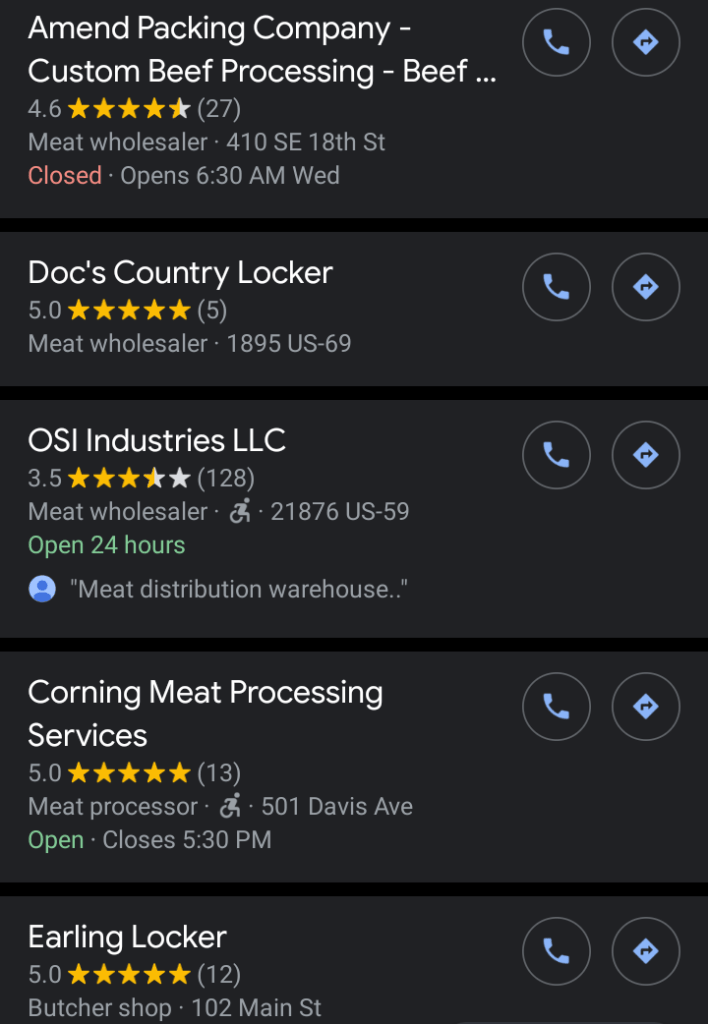The image size is (708, 1024).
Task: Call Earling Locker
Action: (x=556, y=951)
